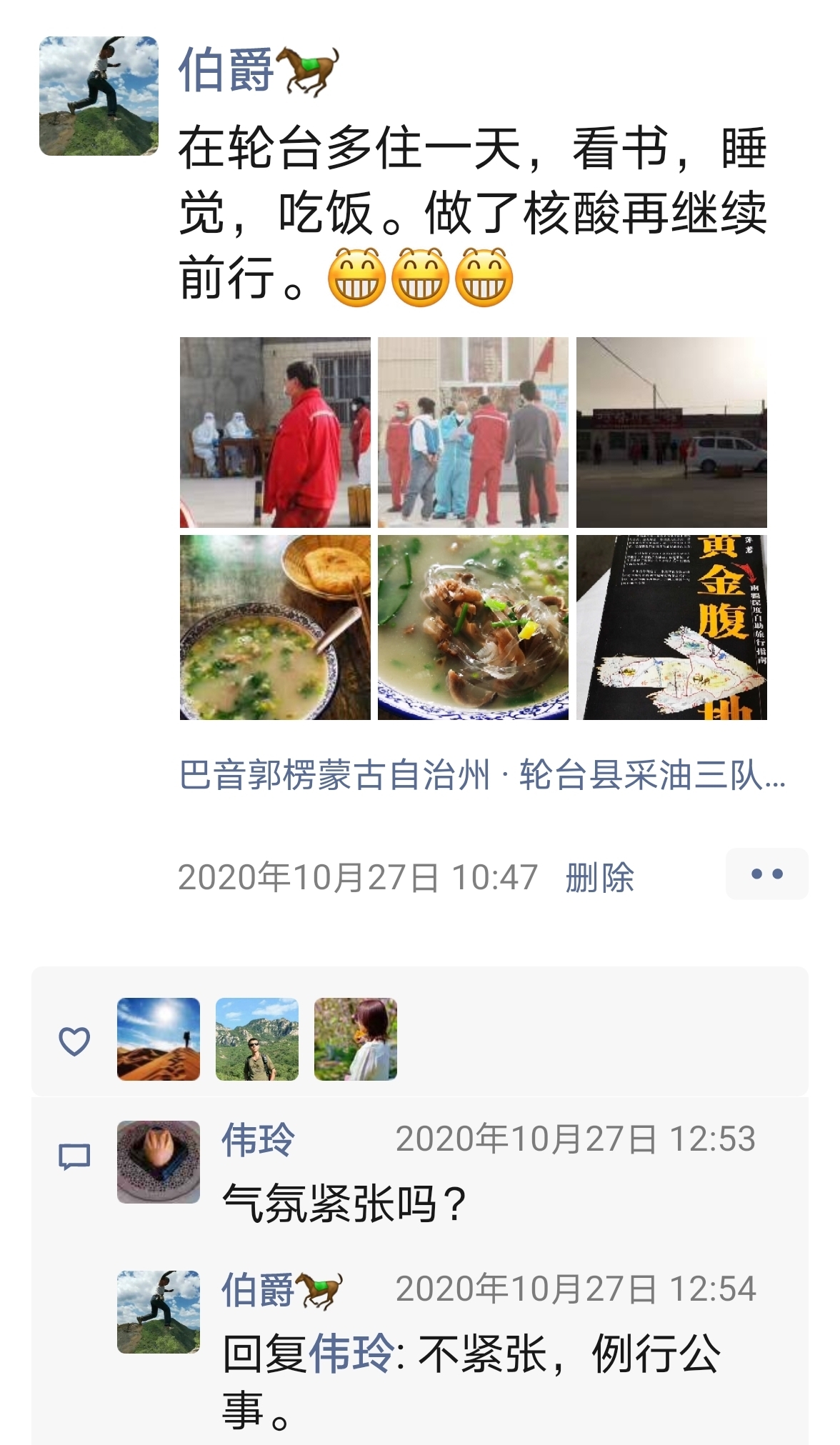
Task: Open liker avatar with desert dune photo
Action: [159, 1039]
